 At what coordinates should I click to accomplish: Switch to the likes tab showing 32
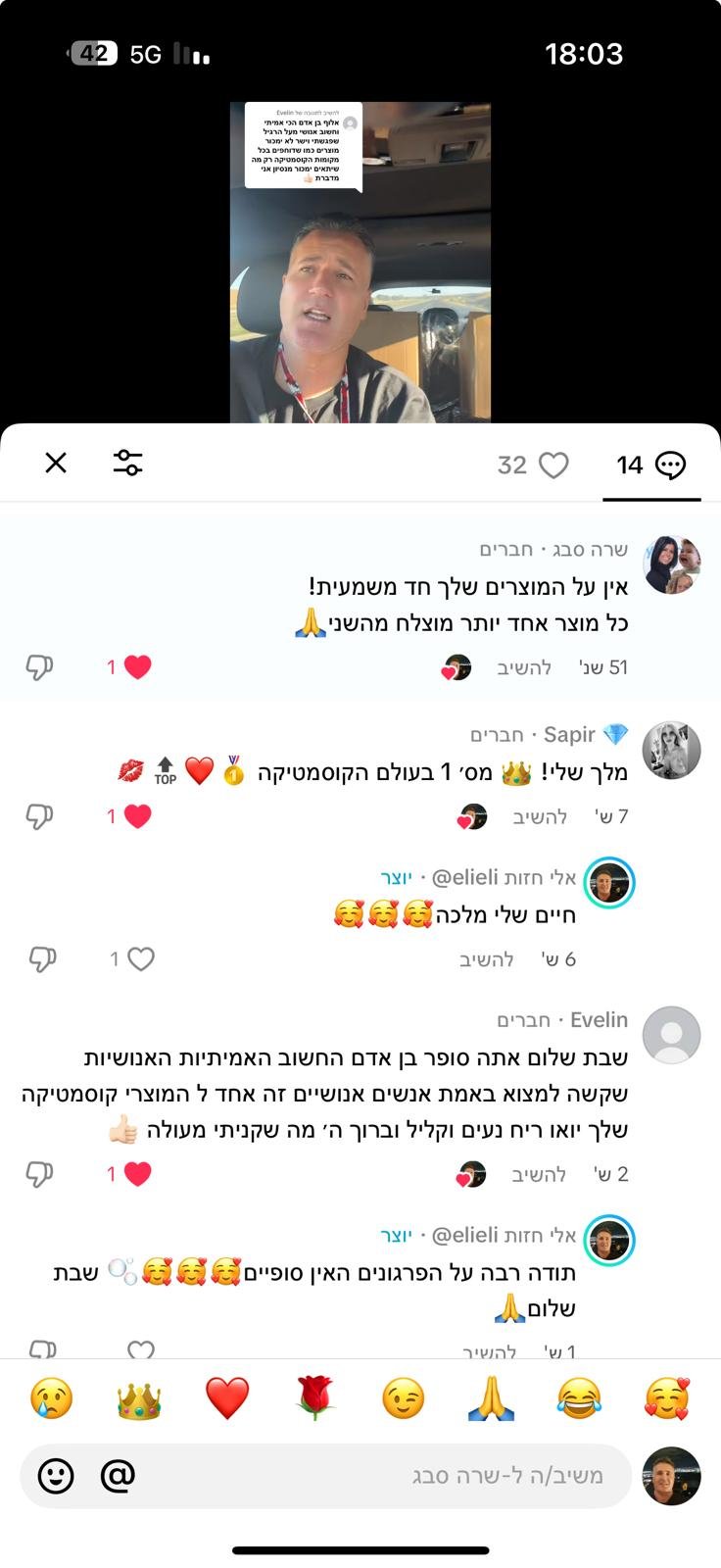pyautogui.click(x=533, y=465)
